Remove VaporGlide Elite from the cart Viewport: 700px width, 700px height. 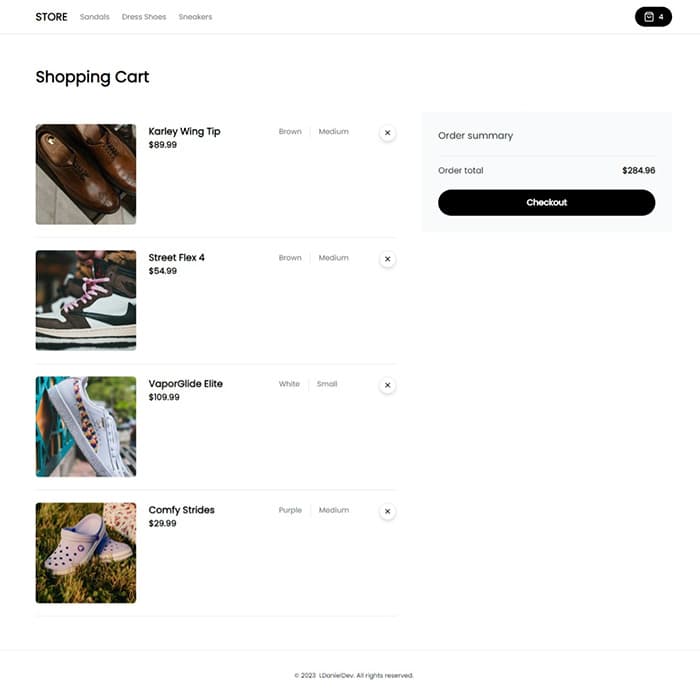pyautogui.click(x=387, y=385)
